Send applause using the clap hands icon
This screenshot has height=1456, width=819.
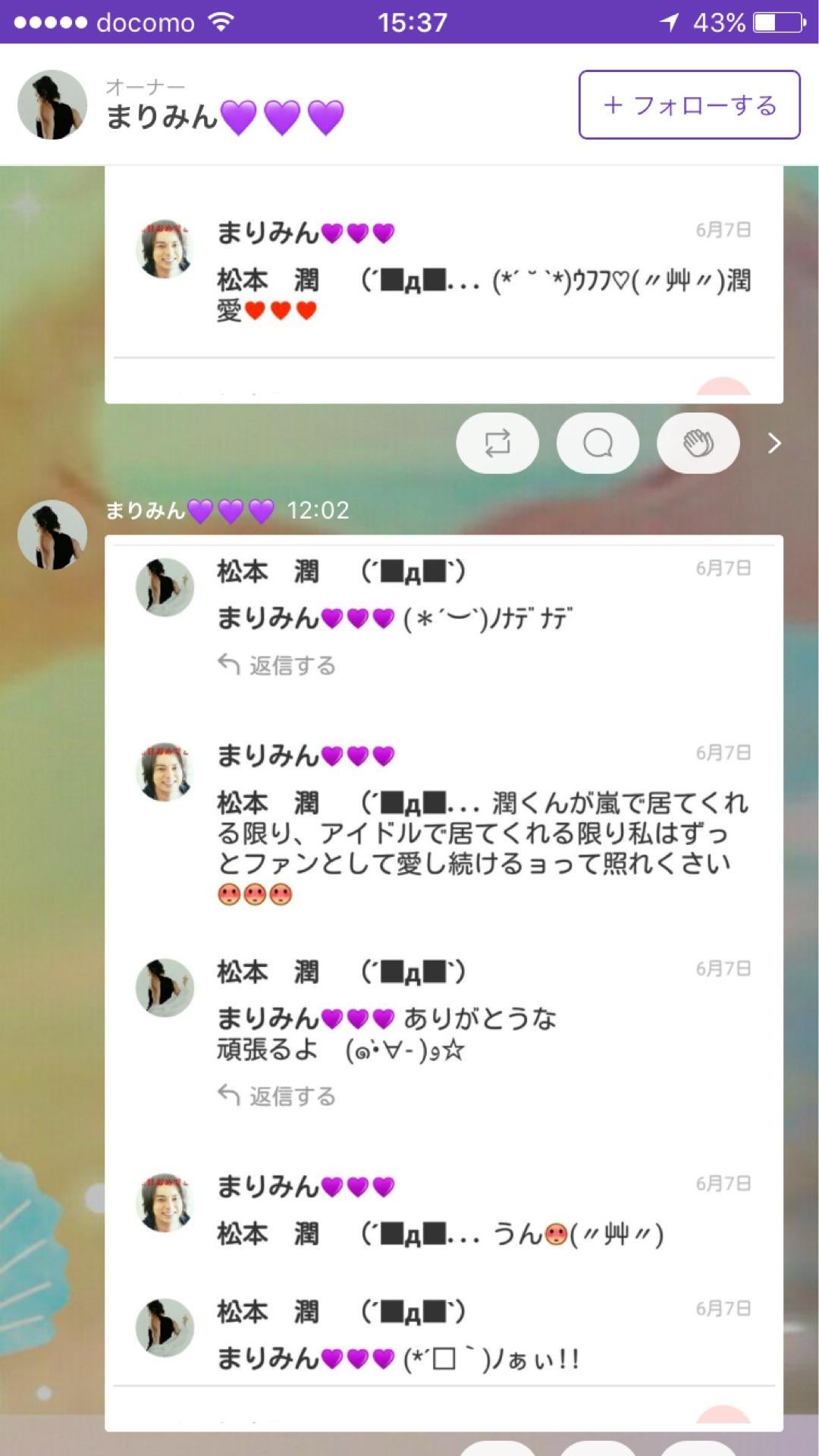coord(698,443)
